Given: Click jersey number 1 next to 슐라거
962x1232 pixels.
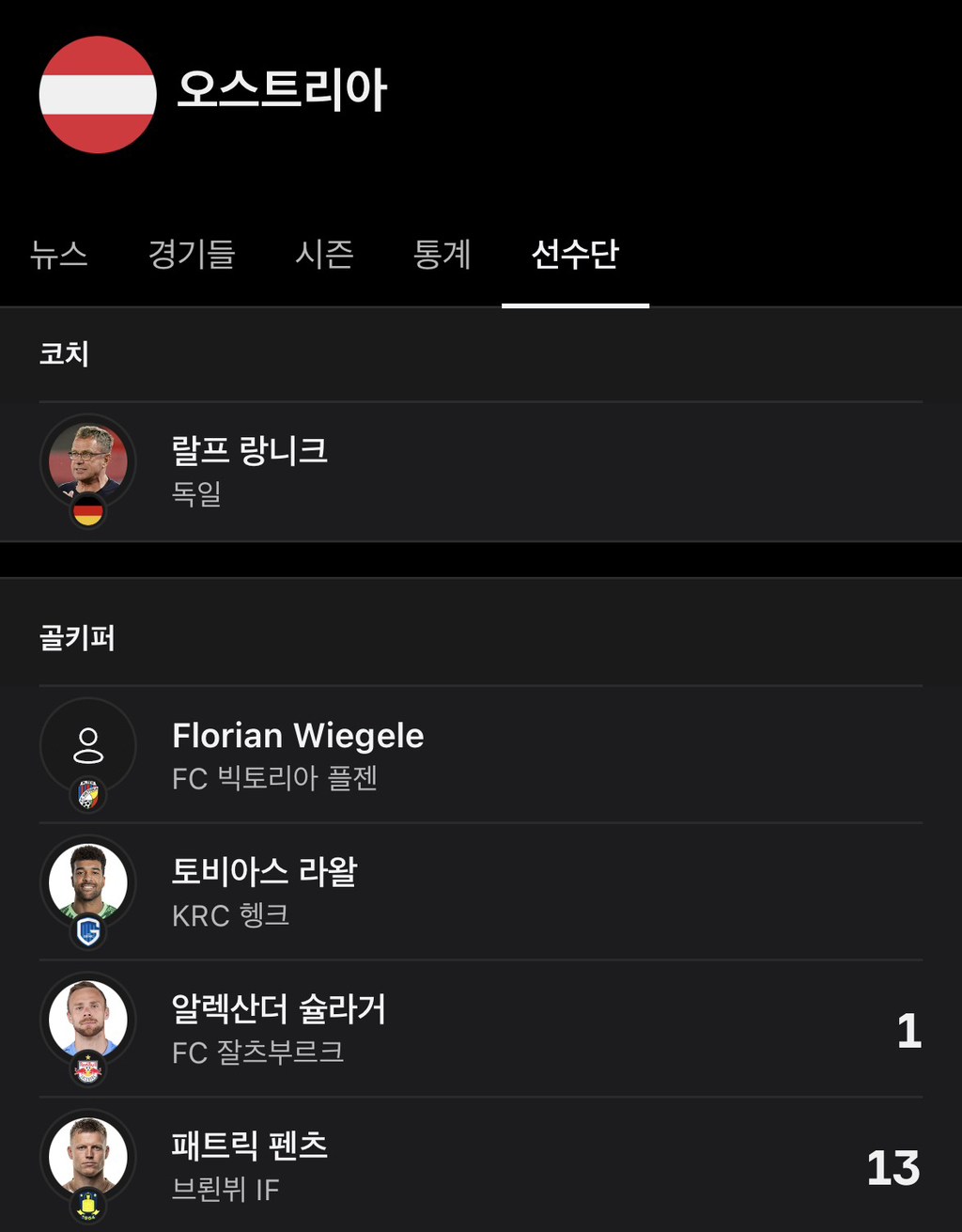Looking at the screenshot, I should coord(908,1032).
